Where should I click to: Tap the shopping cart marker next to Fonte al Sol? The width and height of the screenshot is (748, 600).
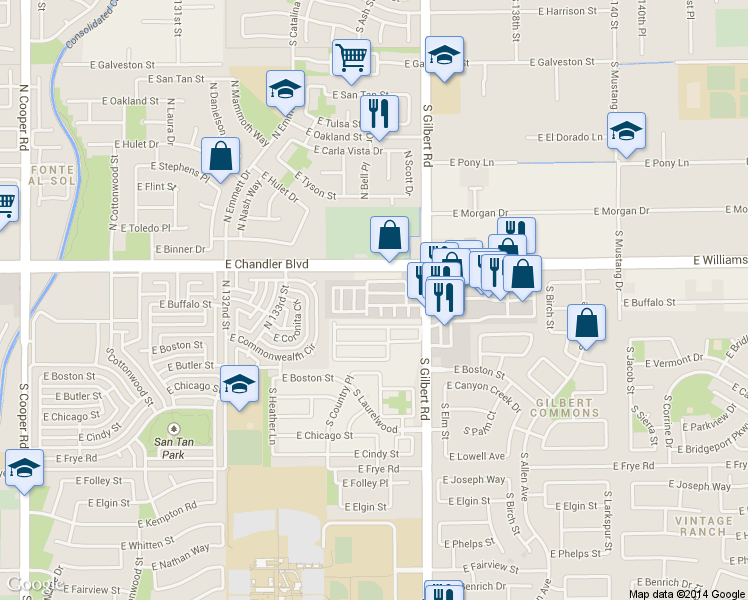click(x=5, y=206)
